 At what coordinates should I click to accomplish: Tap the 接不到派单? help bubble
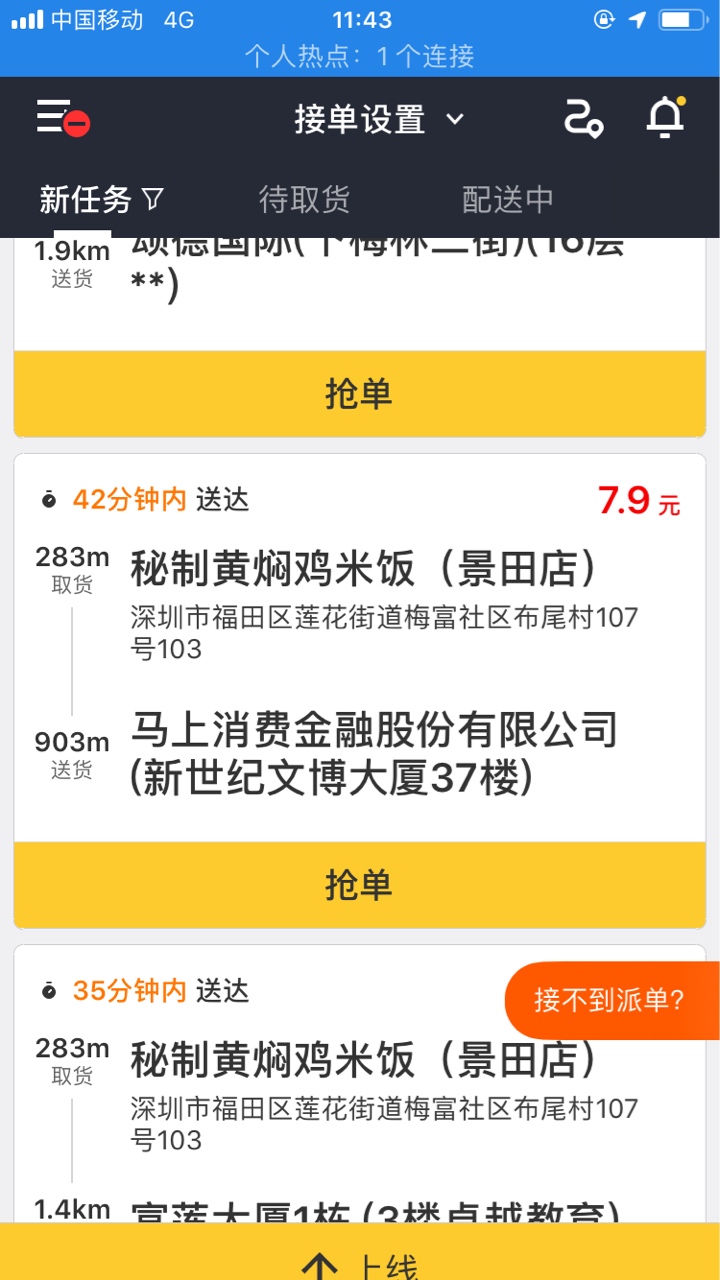pyautogui.click(x=612, y=1001)
